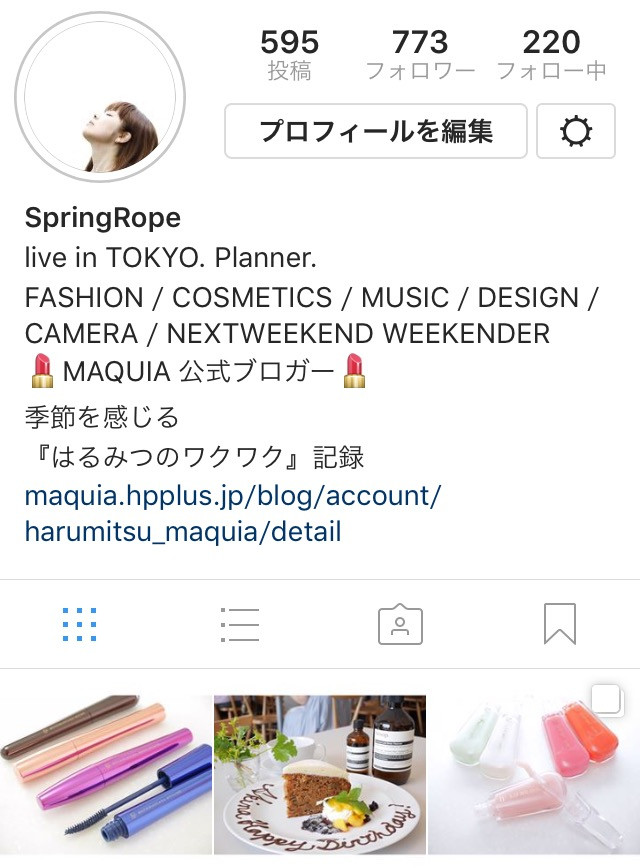Open the saved bookmarks tab
The height and width of the screenshot is (868, 640).
click(x=560, y=625)
